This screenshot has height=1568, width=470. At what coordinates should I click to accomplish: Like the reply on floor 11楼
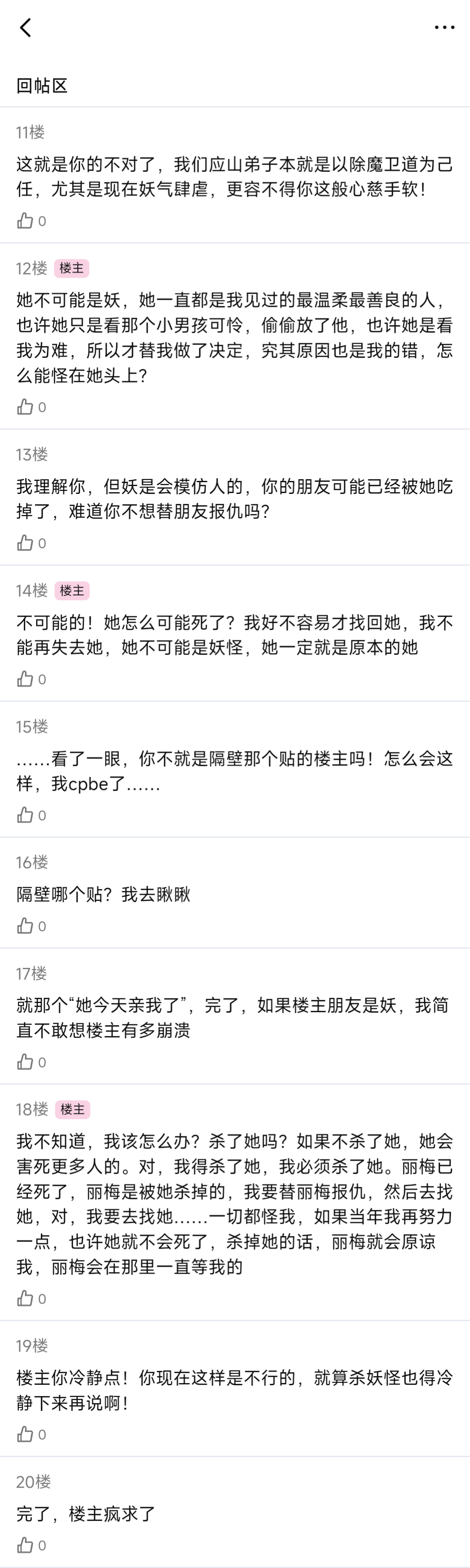pyautogui.click(x=25, y=221)
